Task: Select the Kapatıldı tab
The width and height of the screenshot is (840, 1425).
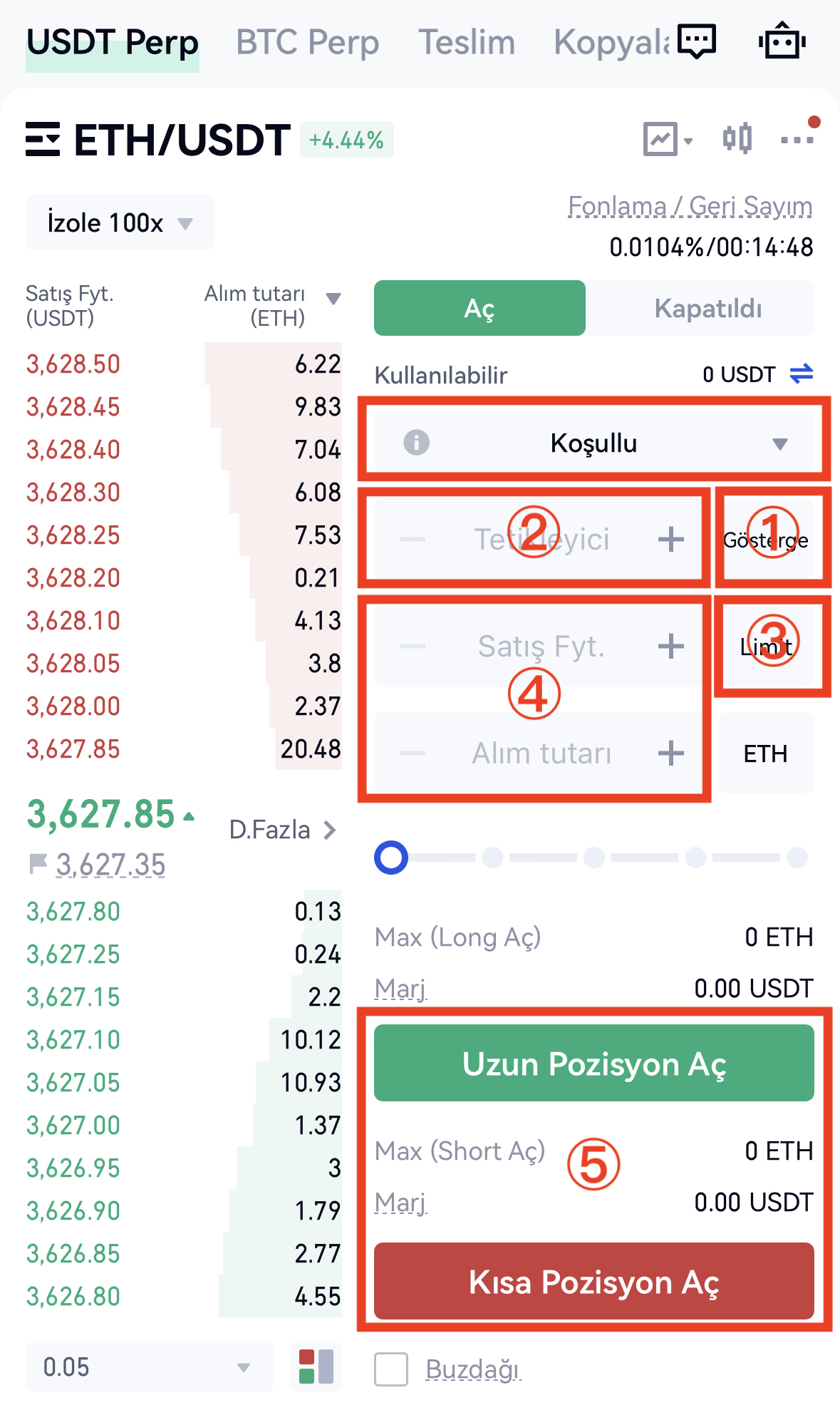Action: coord(707,309)
